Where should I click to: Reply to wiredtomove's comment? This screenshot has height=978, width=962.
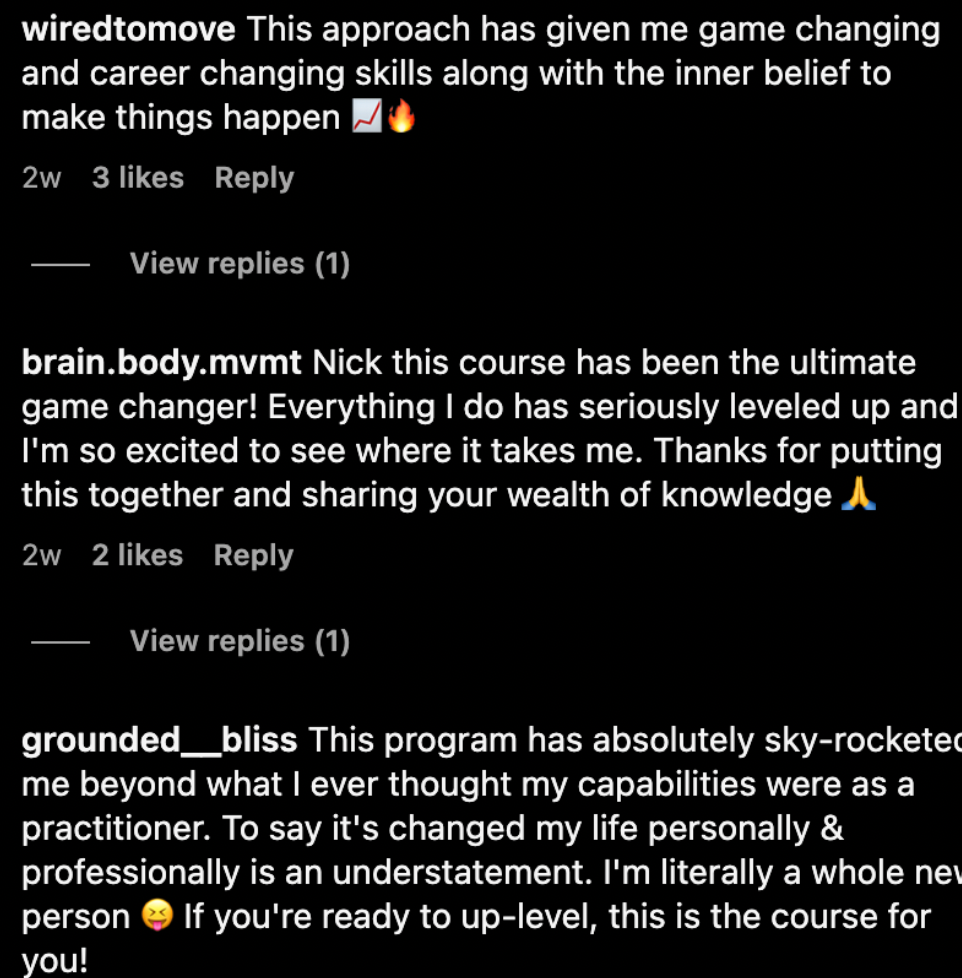click(x=254, y=178)
